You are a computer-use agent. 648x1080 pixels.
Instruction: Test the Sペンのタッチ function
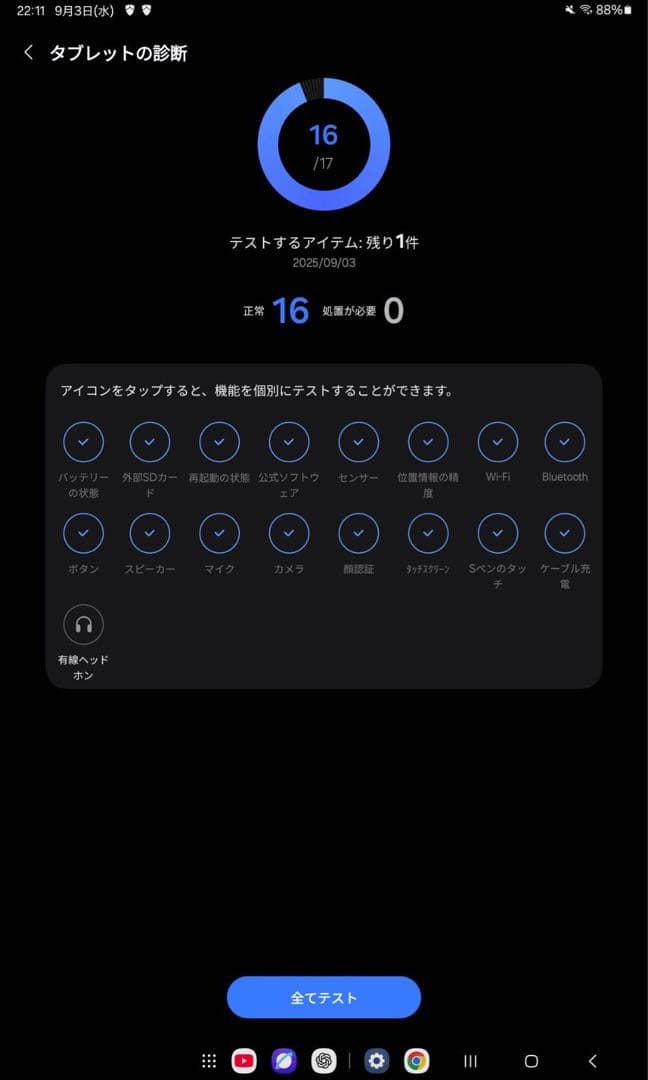coord(497,533)
